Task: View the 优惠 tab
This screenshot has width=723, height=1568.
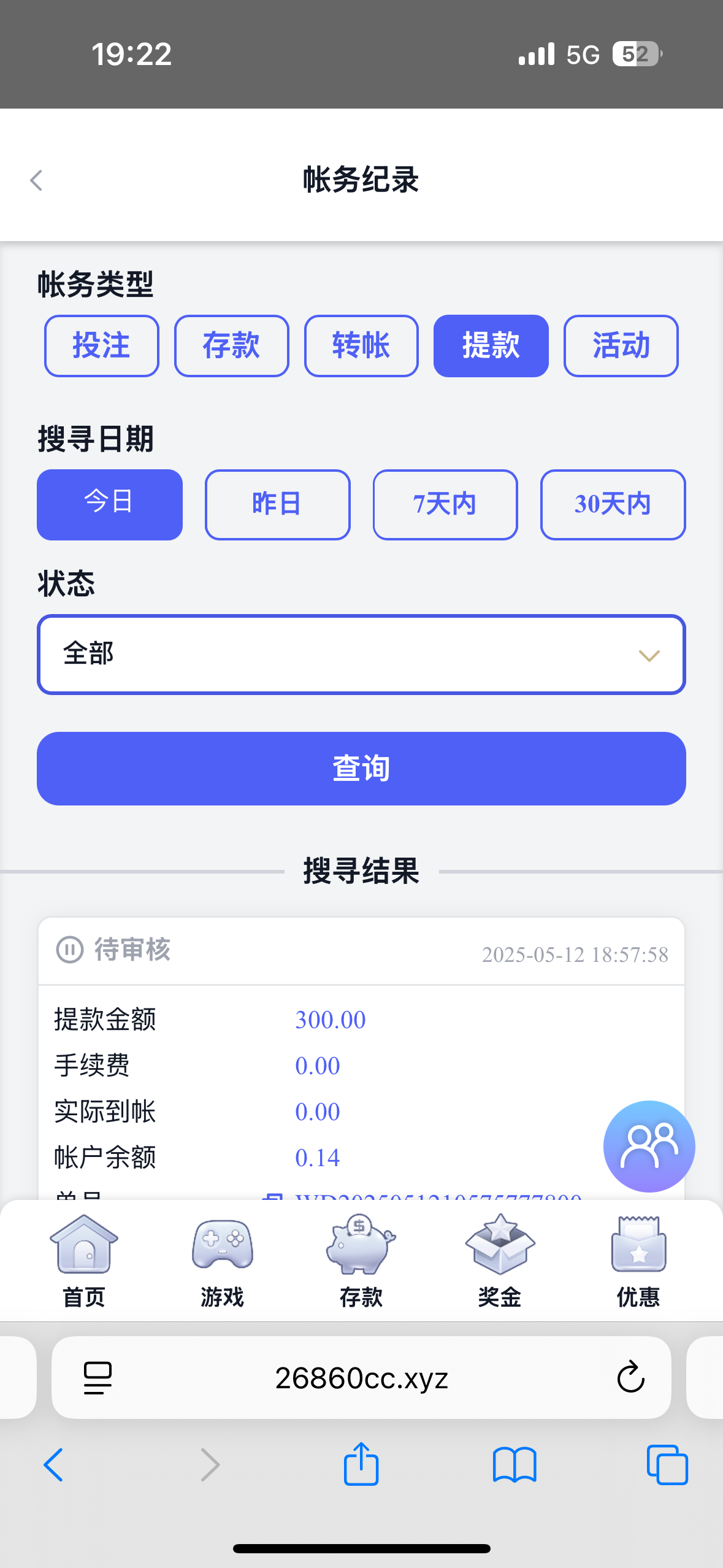Action: (x=638, y=1261)
